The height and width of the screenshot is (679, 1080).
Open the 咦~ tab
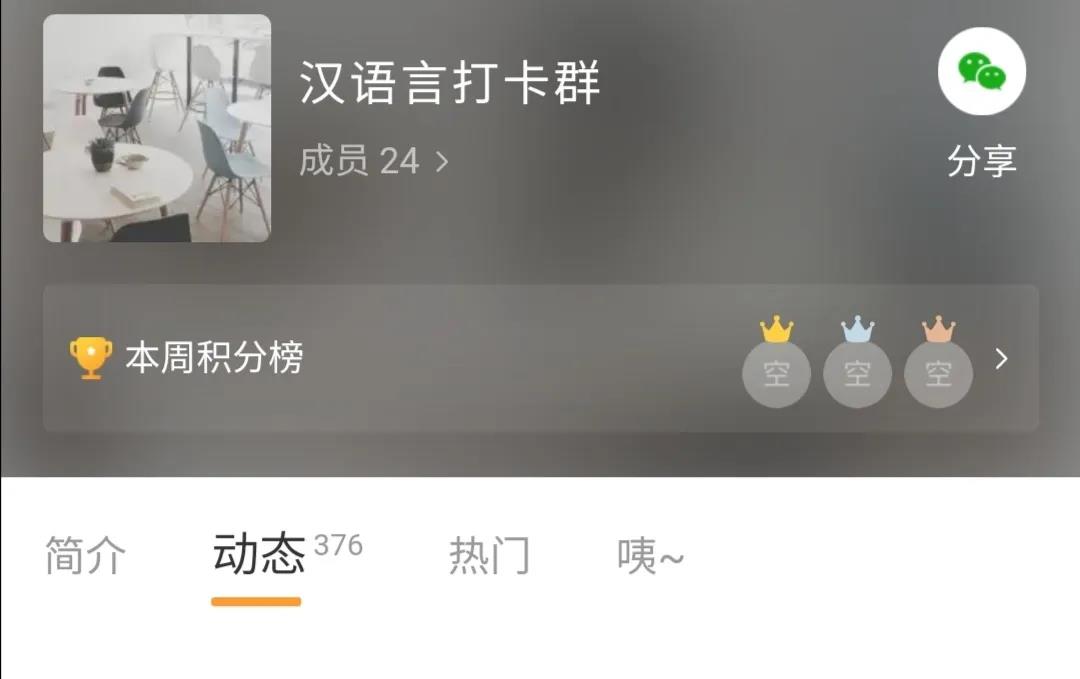tap(650, 556)
